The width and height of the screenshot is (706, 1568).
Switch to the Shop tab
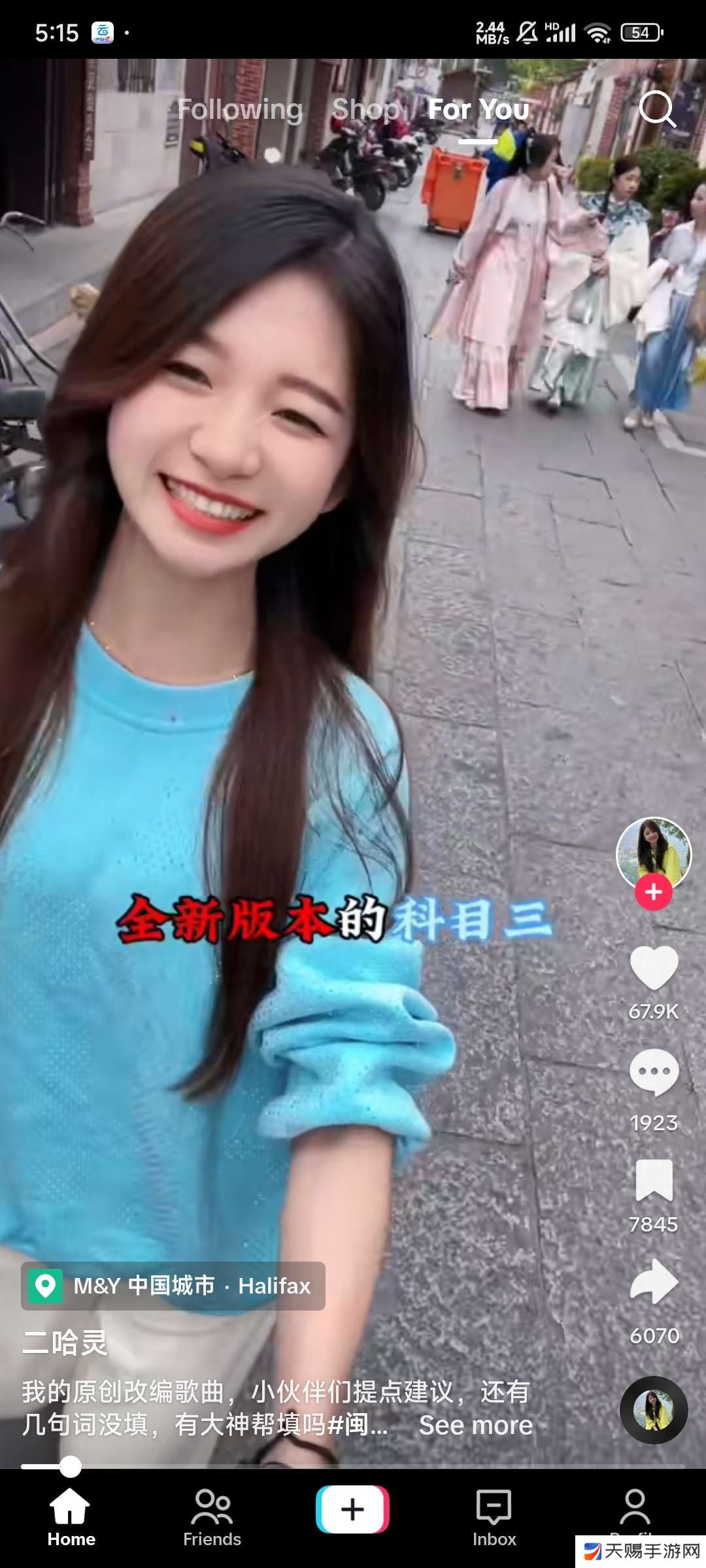click(365, 110)
